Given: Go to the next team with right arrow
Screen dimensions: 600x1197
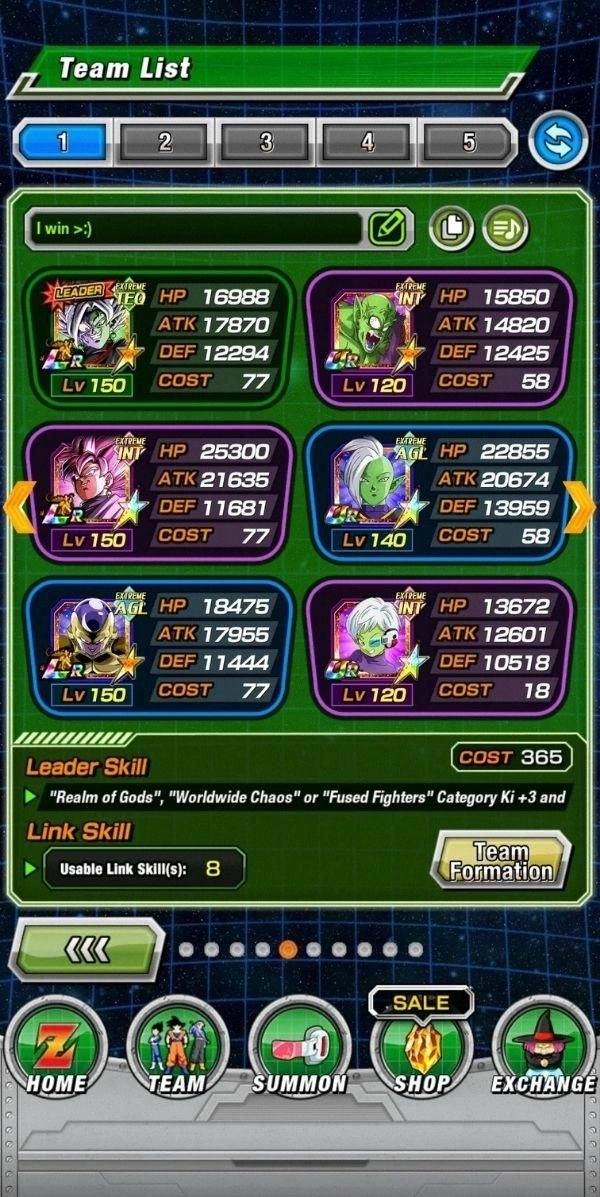Looking at the screenshot, I should pyautogui.click(x=579, y=507).
